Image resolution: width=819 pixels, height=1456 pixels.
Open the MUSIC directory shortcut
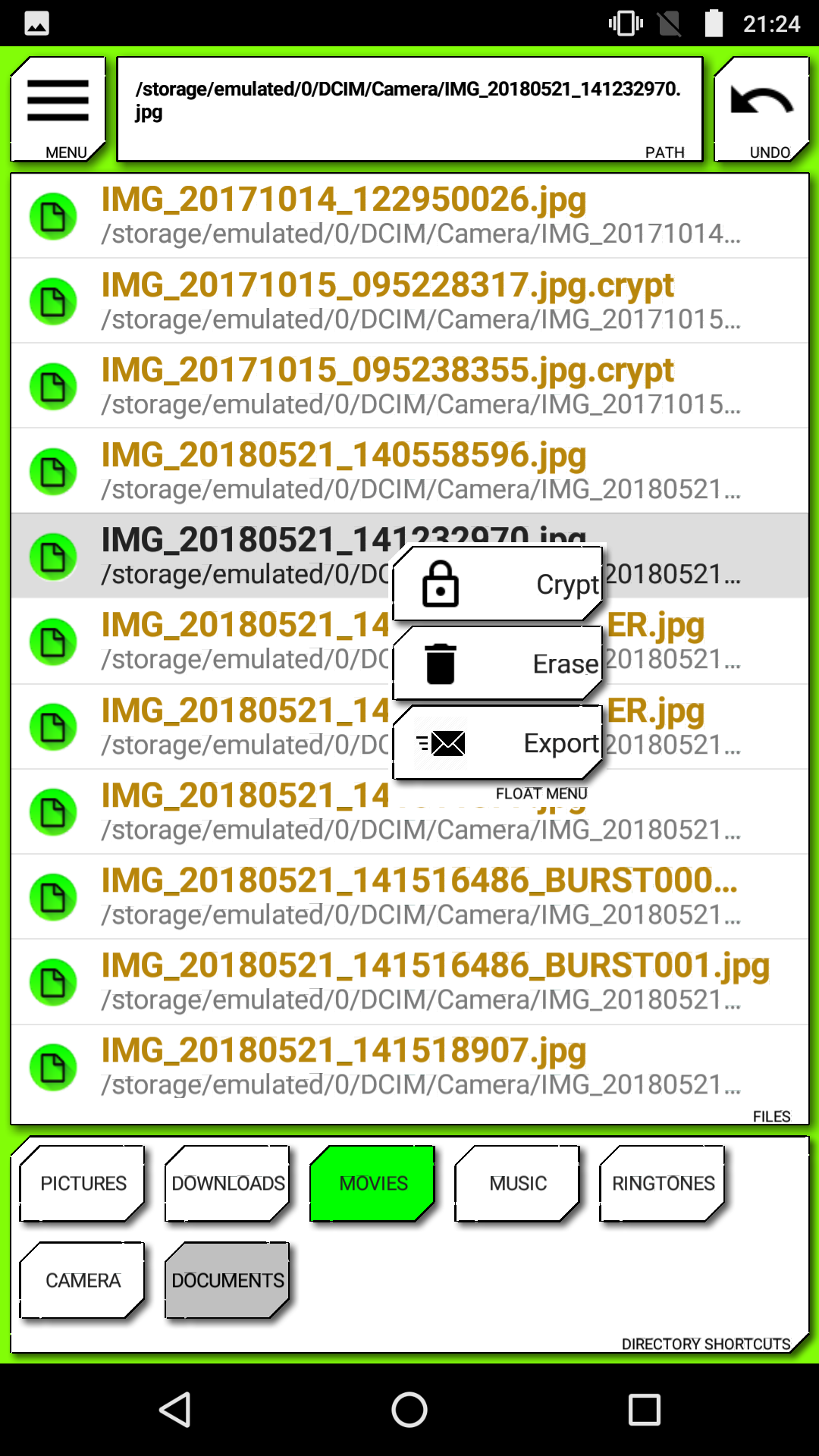[518, 1183]
